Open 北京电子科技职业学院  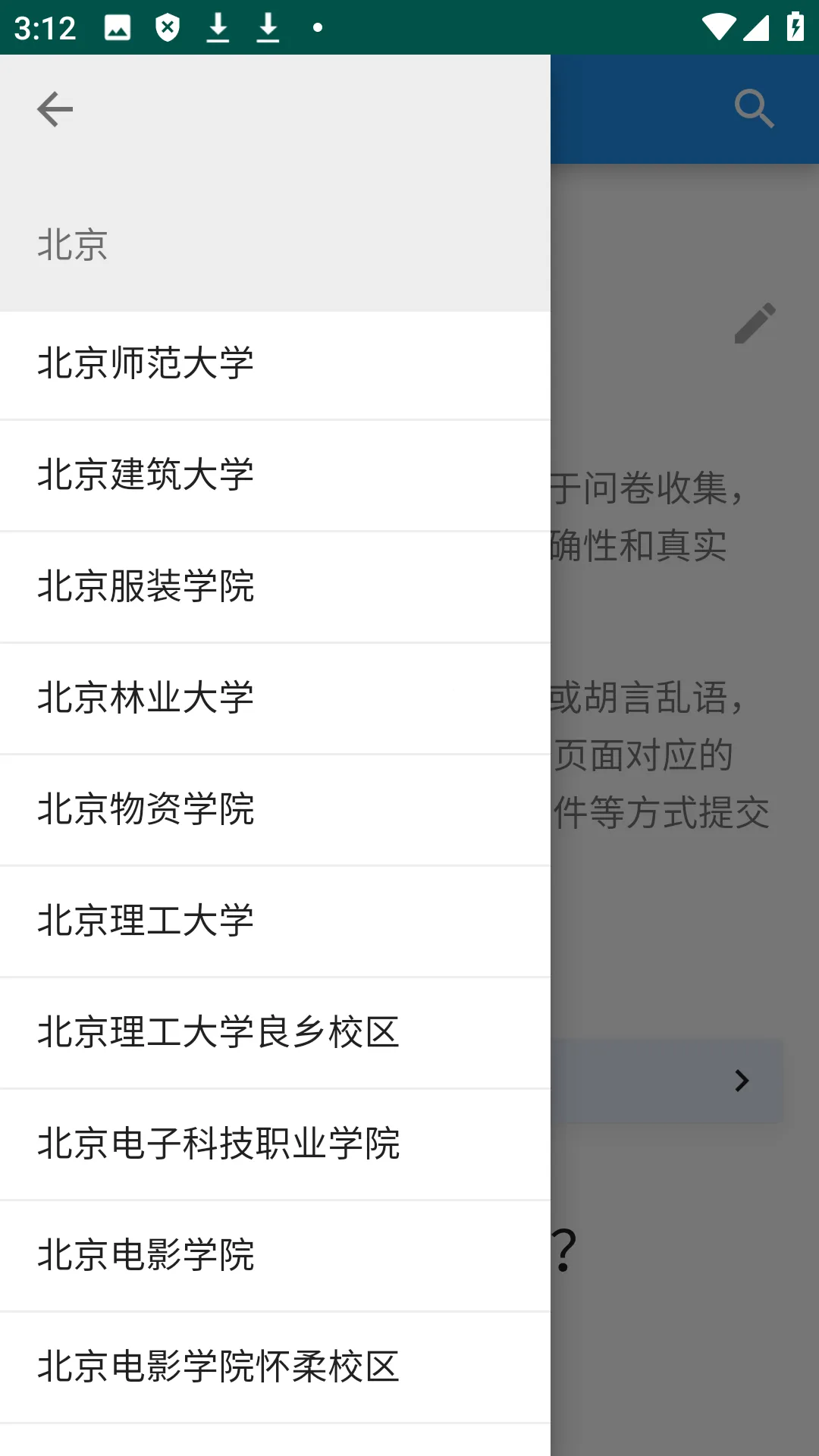point(275,1144)
